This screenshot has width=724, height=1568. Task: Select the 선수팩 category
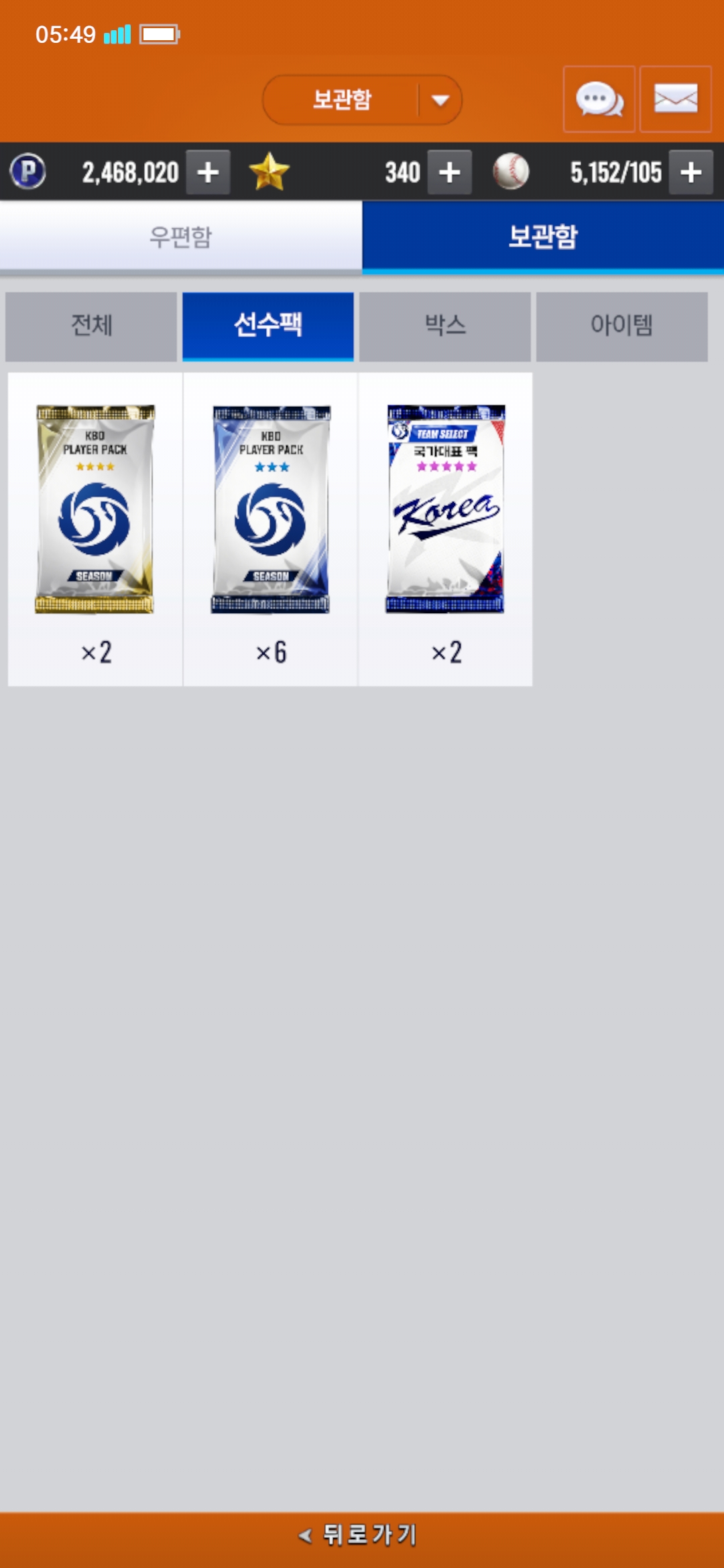[x=268, y=326]
